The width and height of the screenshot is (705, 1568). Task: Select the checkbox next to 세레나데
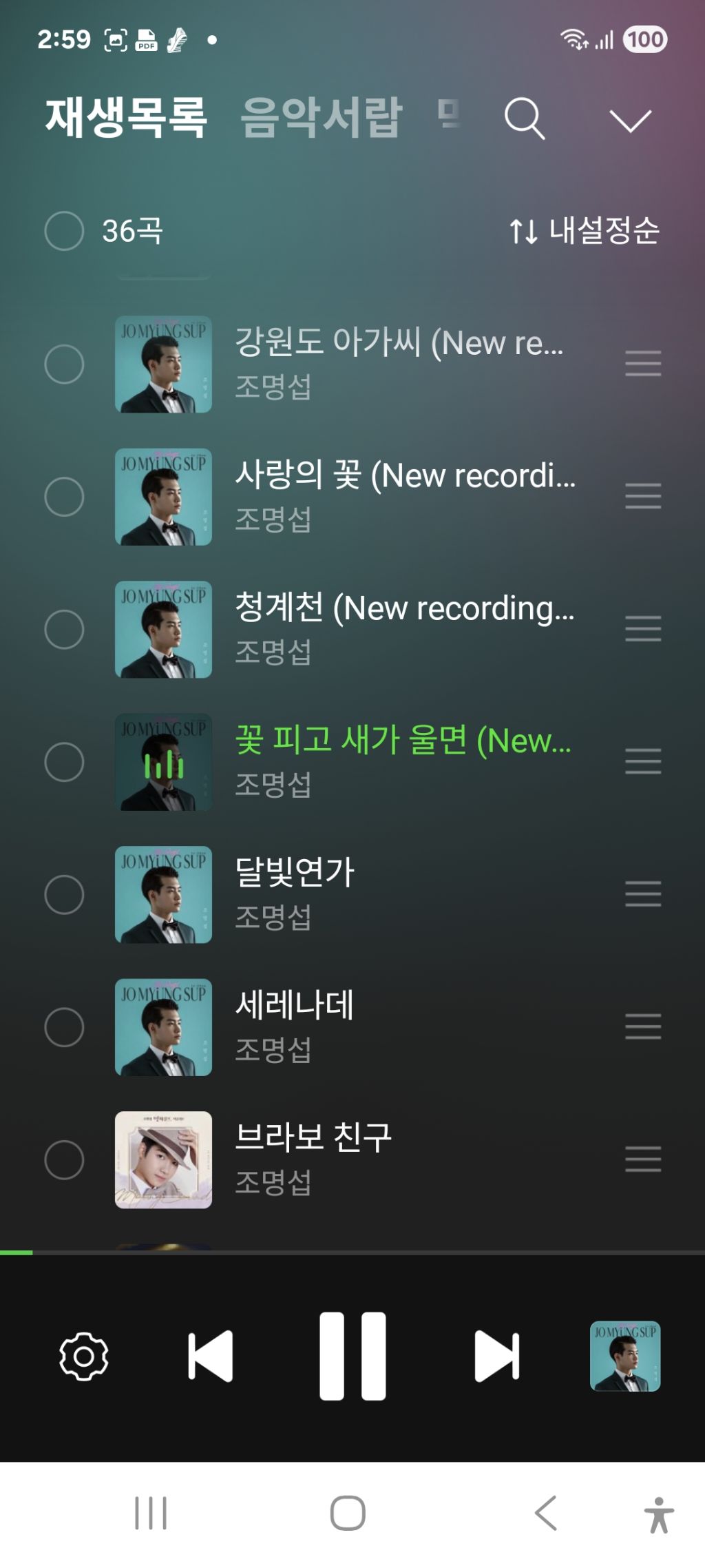(64, 1027)
